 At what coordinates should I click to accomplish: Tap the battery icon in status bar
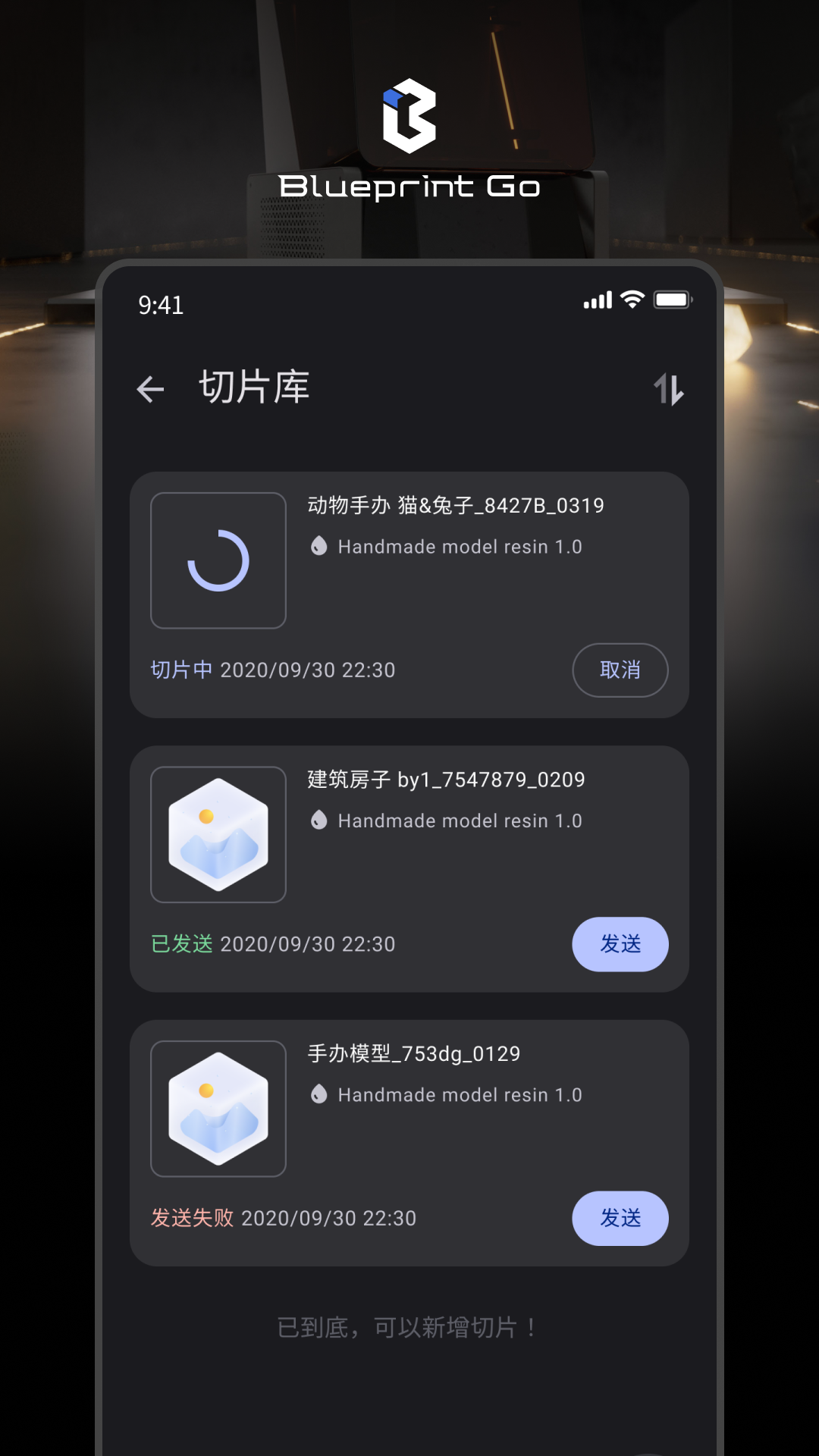coord(673,300)
